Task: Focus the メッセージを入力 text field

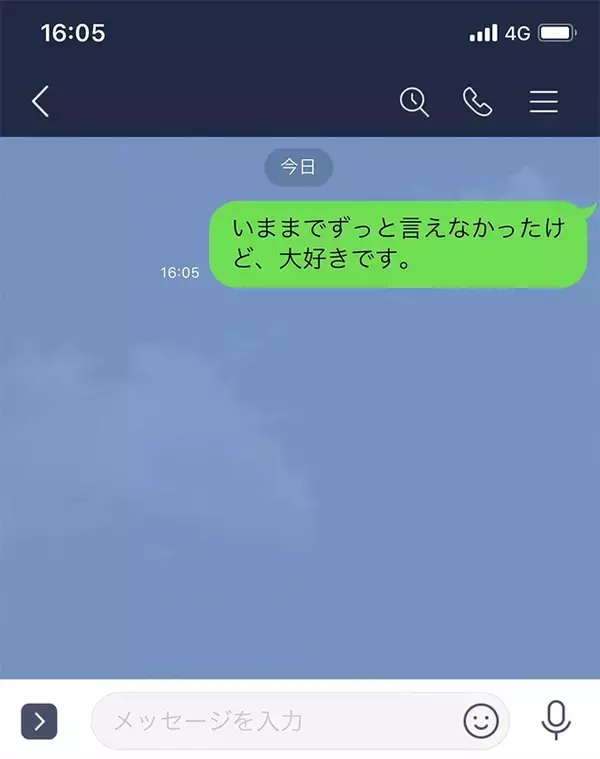Action: (x=270, y=721)
